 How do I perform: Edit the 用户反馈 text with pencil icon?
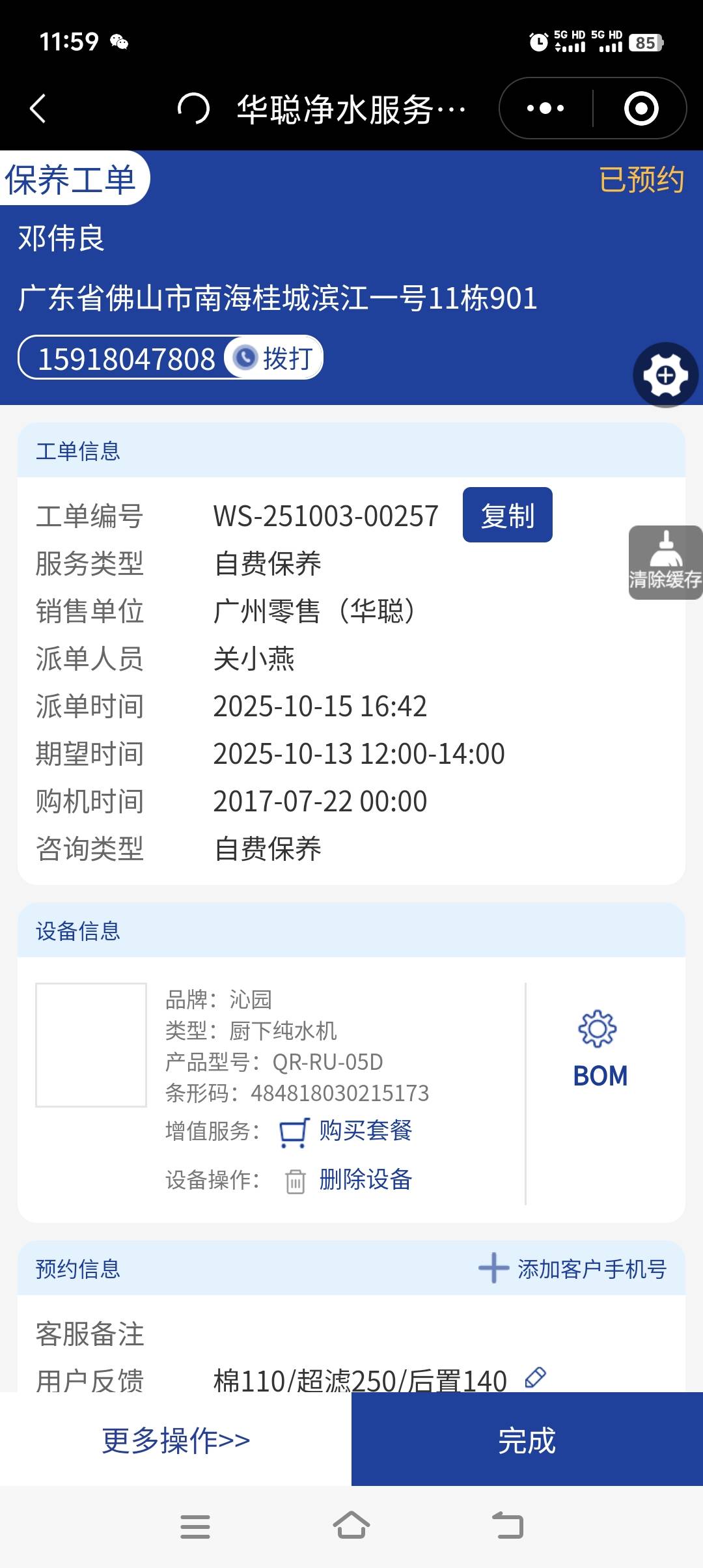coord(535,1377)
